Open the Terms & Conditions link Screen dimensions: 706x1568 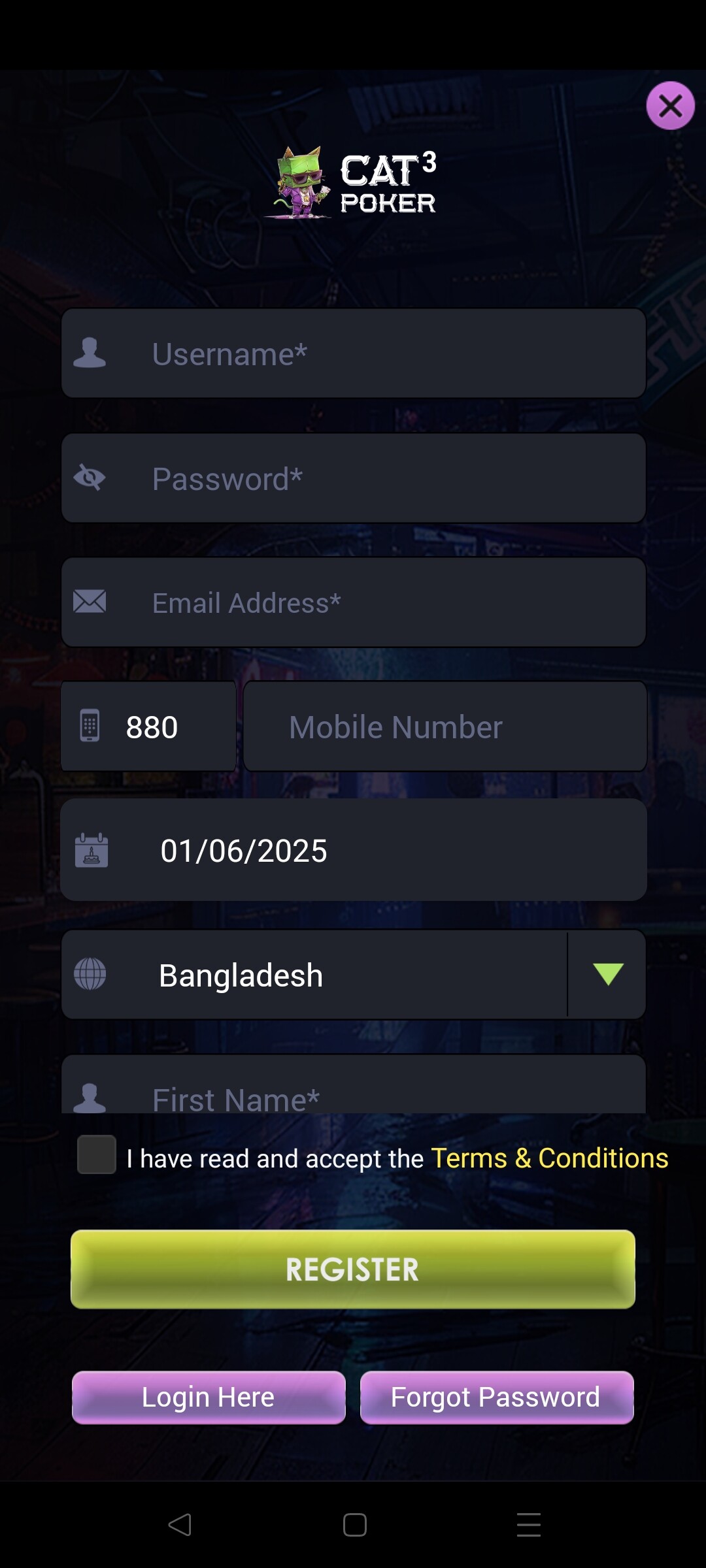pos(550,1158)
